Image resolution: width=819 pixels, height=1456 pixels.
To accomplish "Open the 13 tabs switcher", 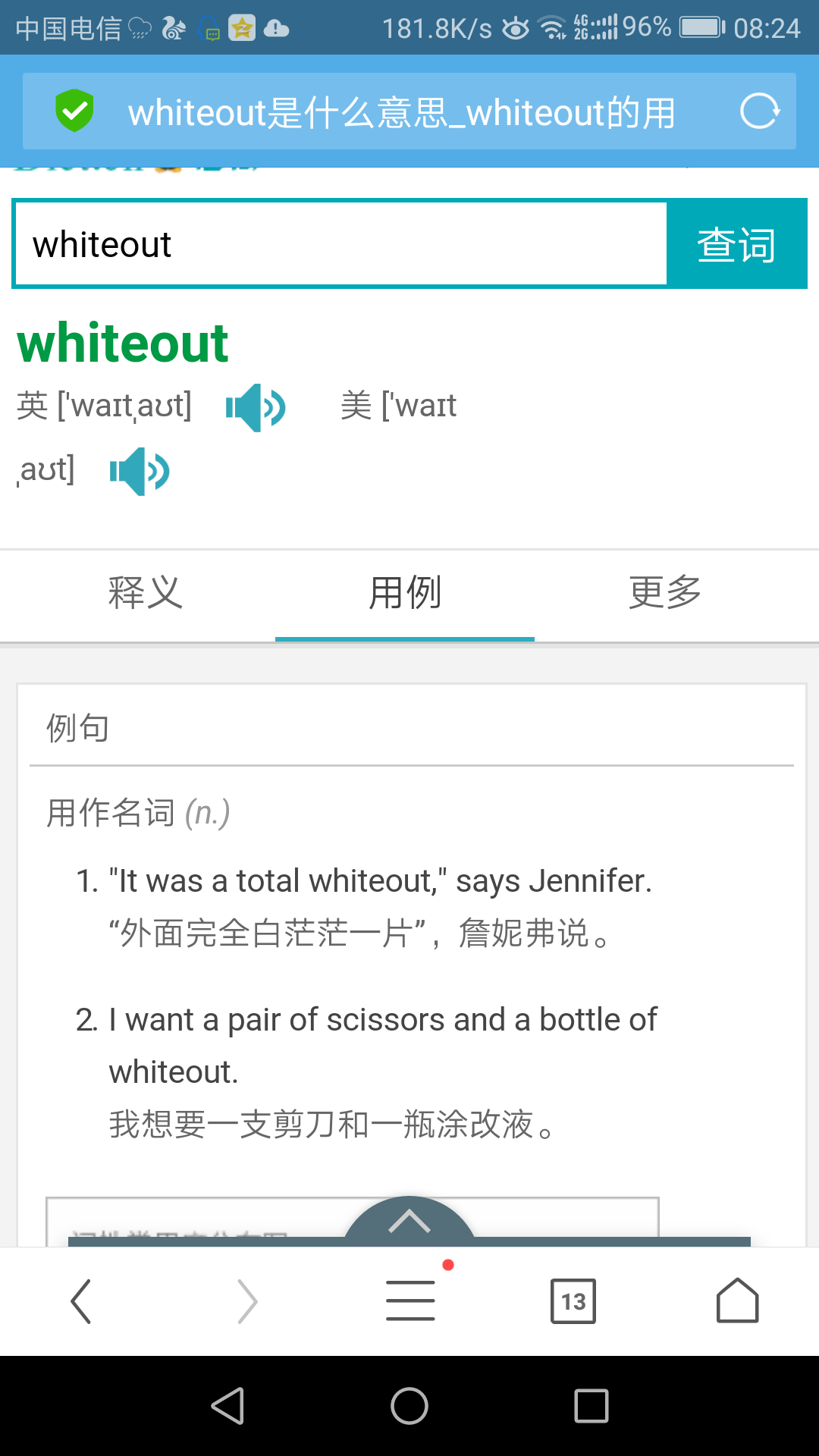I will pos(573,1301).
